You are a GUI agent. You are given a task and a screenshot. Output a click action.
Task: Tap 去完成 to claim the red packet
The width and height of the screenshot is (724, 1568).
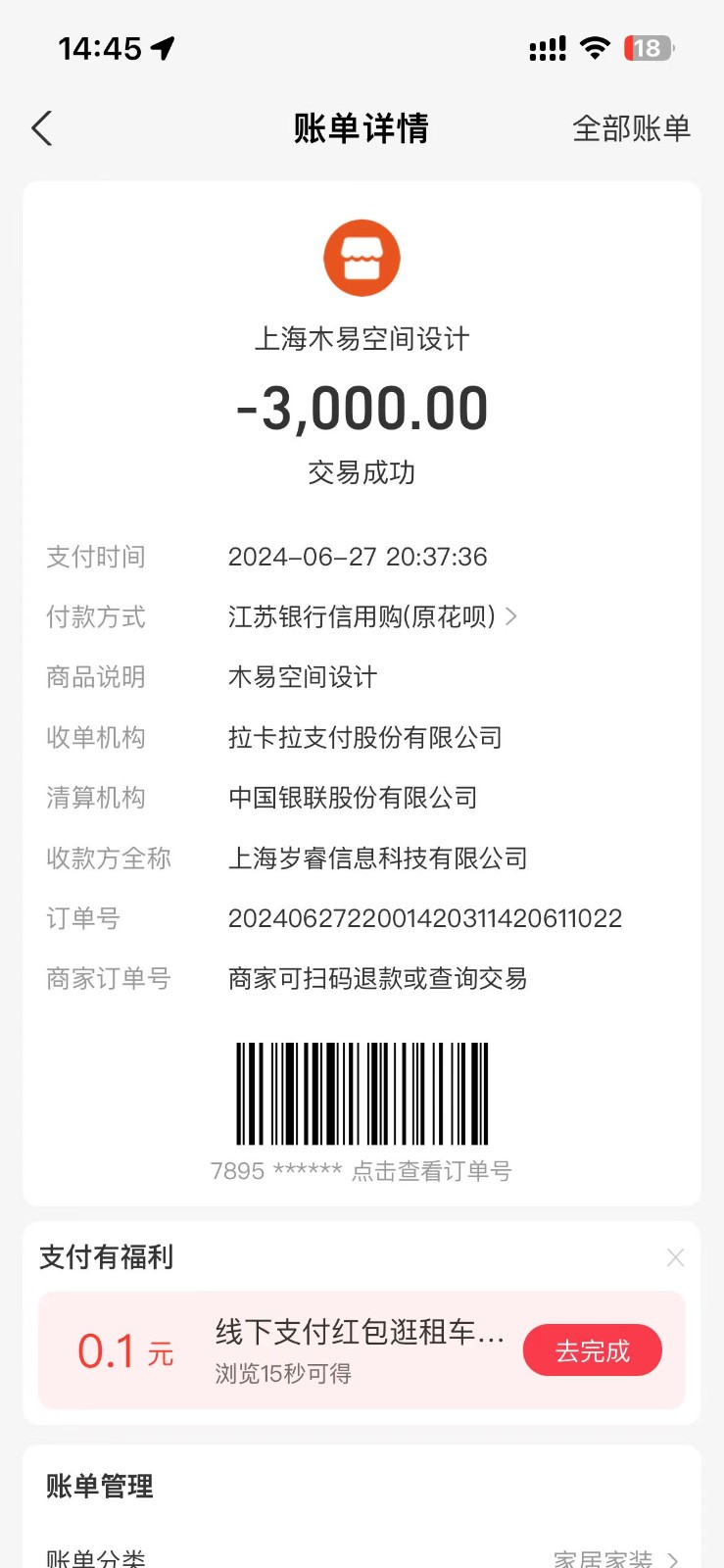(x=592, y=1350)
